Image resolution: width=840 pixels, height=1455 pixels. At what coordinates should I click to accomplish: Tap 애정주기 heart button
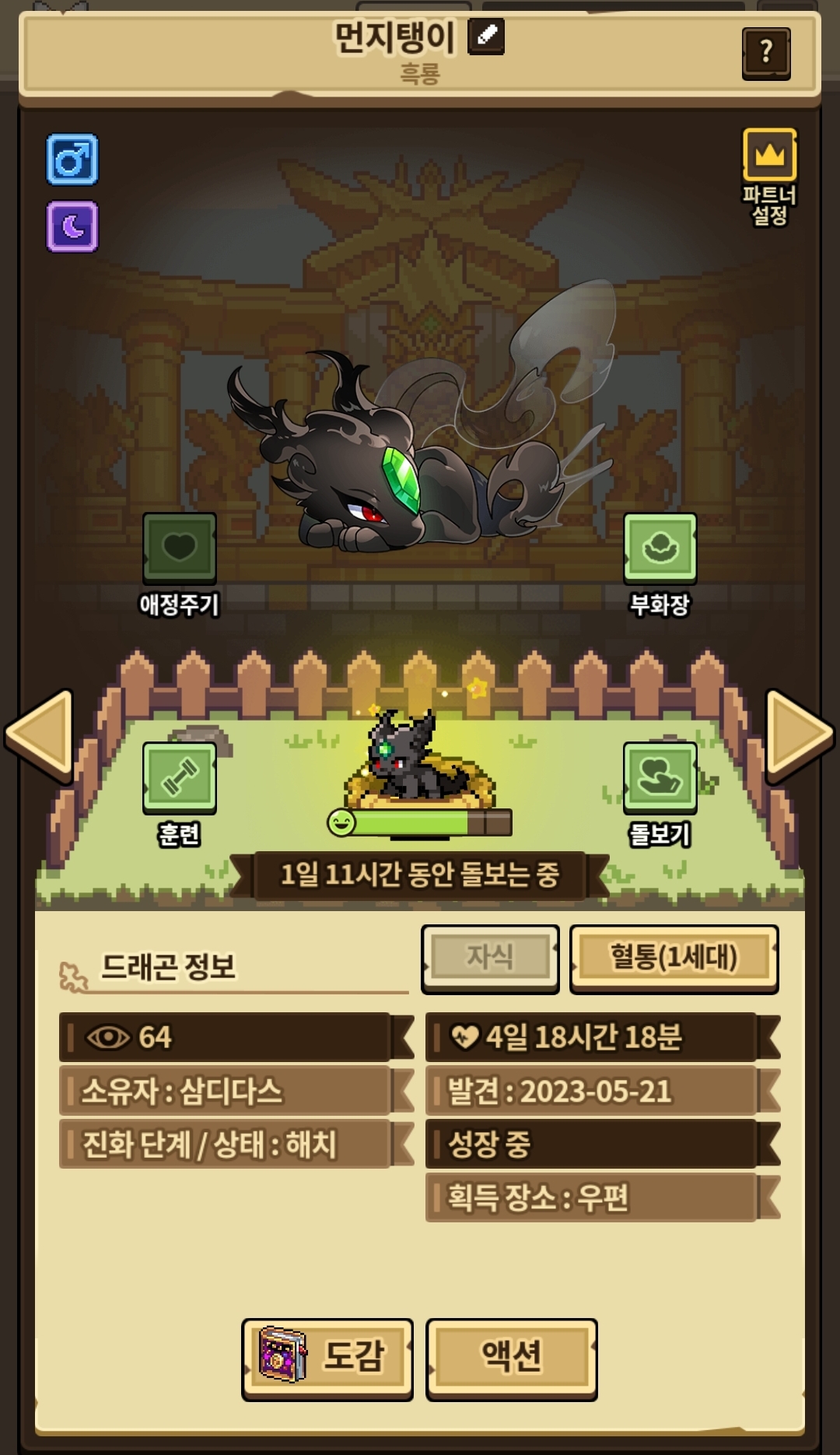click(x=179, y=549)
